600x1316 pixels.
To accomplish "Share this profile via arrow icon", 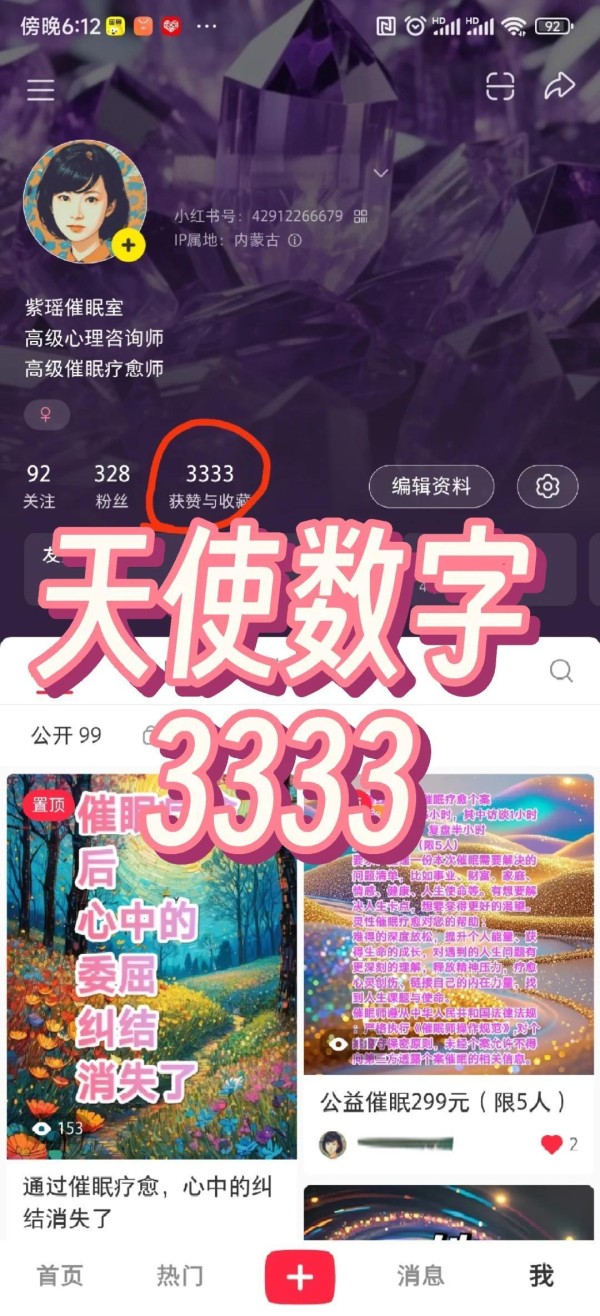I will (x=559, y=86).
